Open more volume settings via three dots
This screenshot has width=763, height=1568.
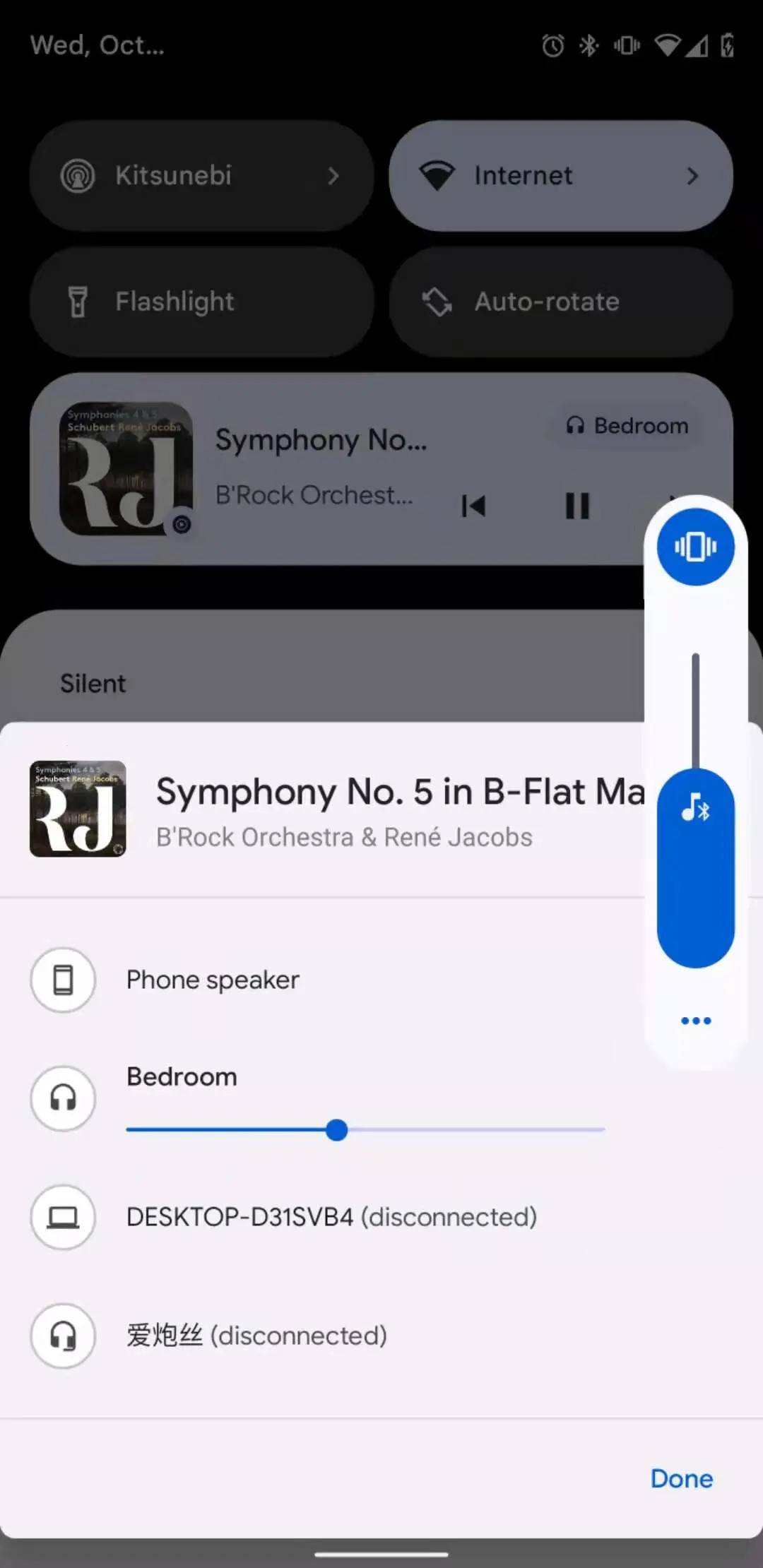point(695,1021)
